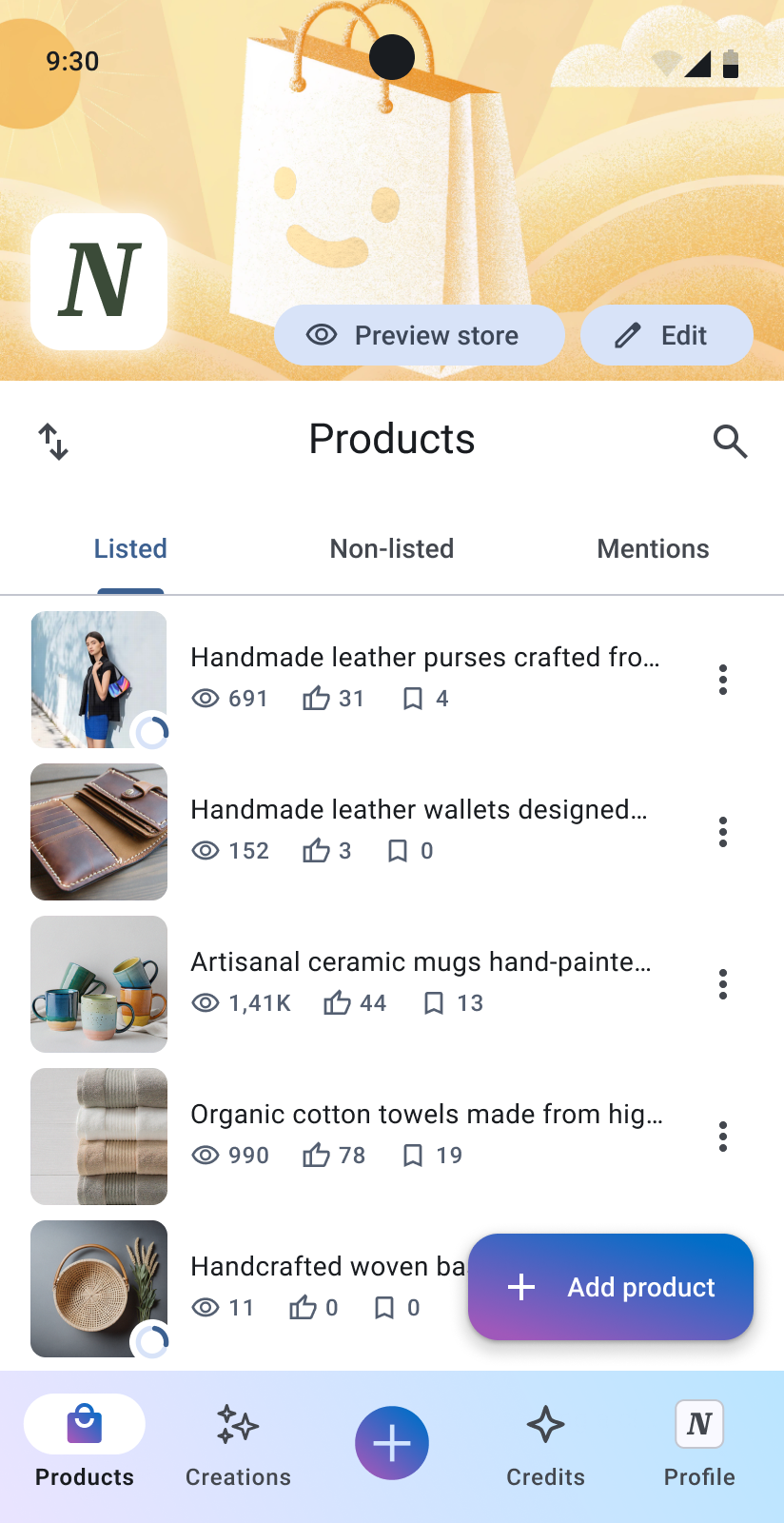
Task: Edit the store header
Action: pyautogui.click(x=667, y=335)
